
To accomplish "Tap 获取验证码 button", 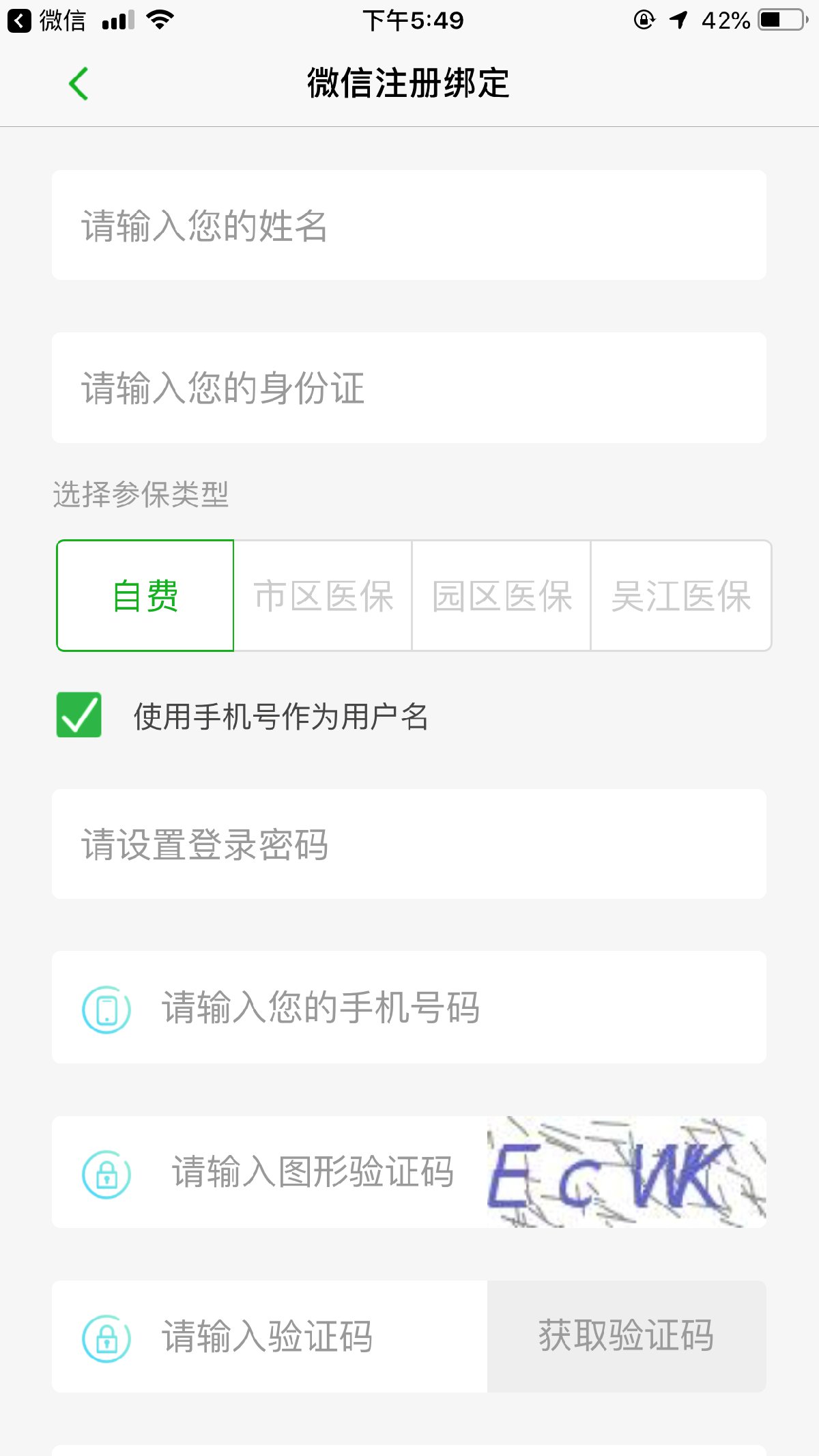I will pyautogui.click(x=627, y=1337).
